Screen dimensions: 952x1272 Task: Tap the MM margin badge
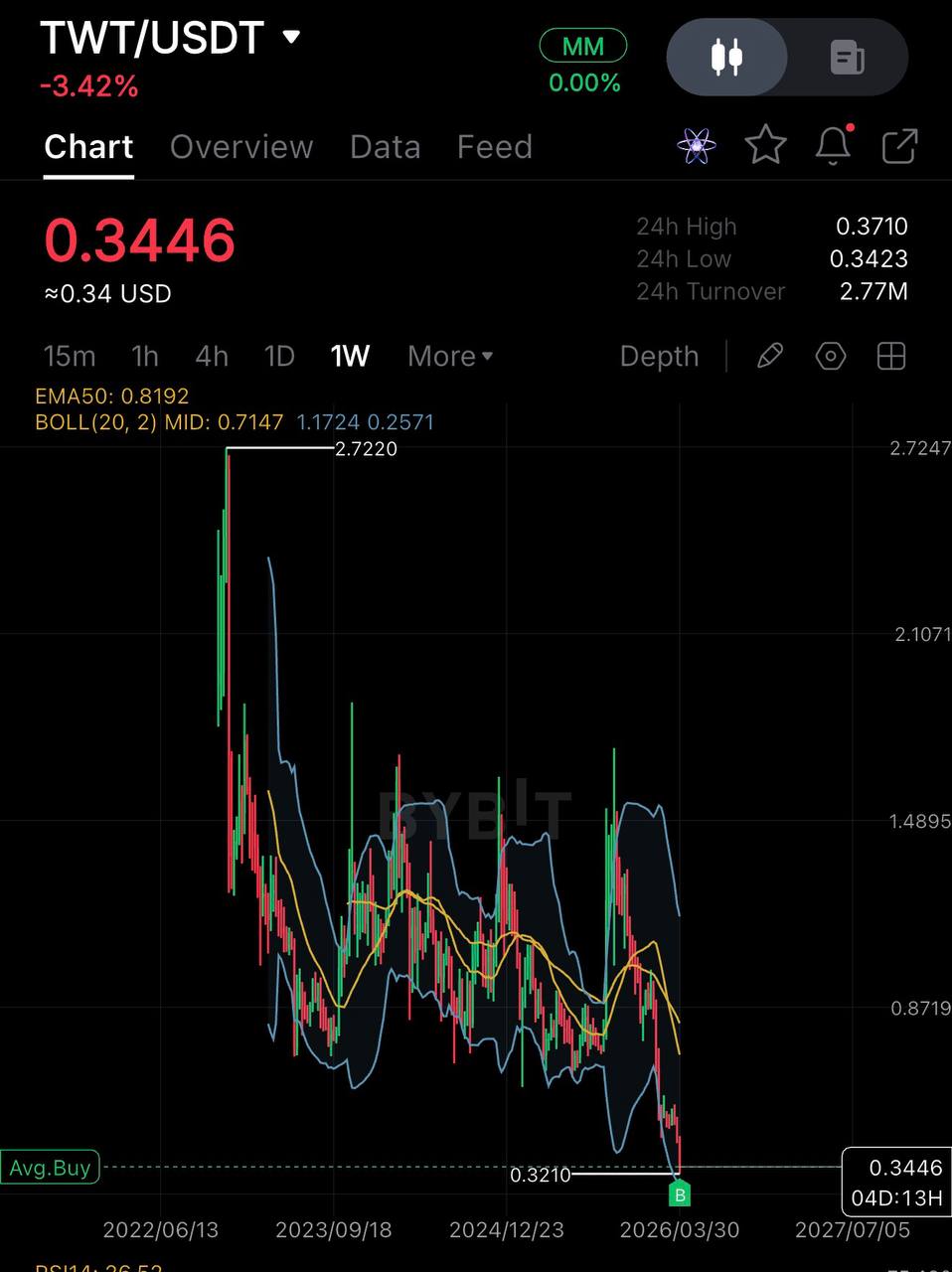click(x=582, y=46)
